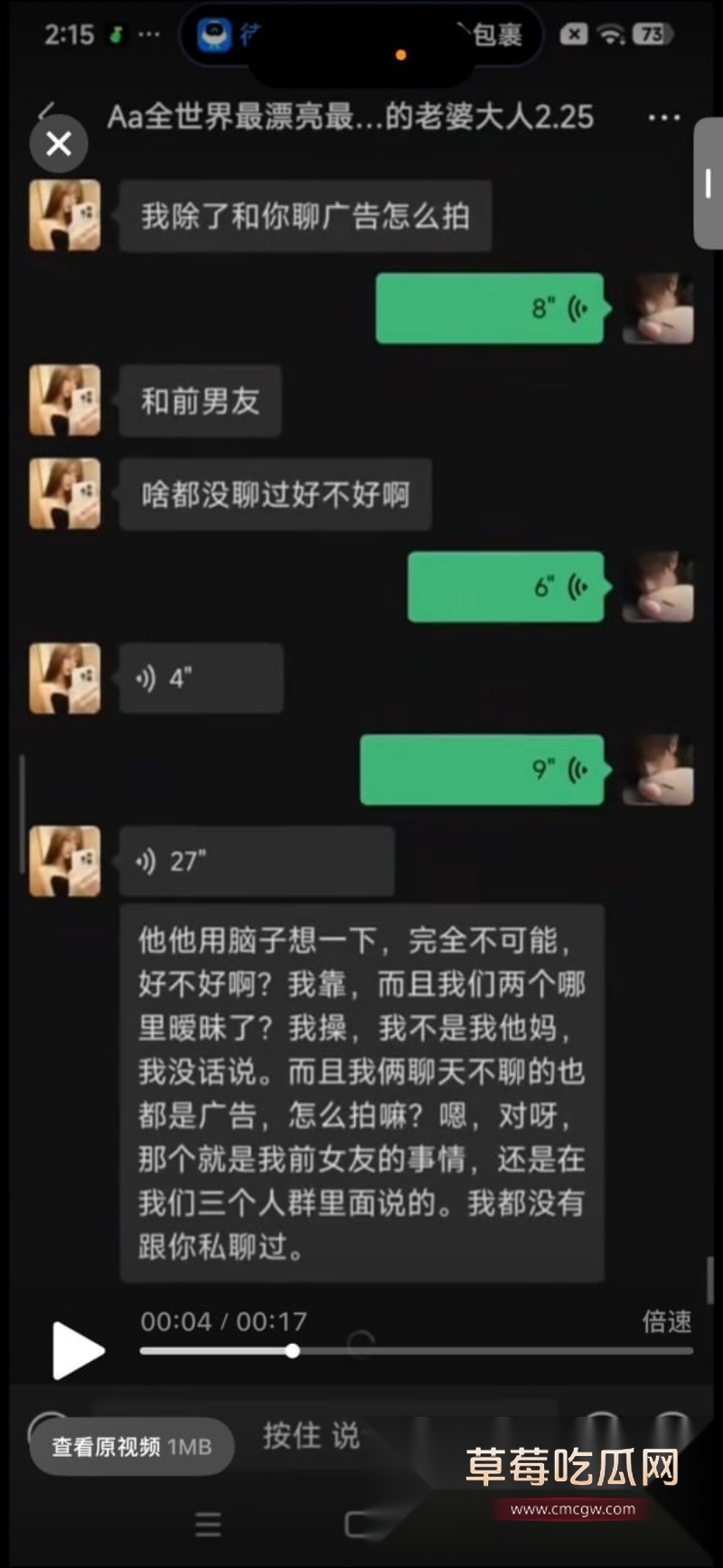Play the 4" voice message bubble
Screen dimensions: 723x1568
point(201,678)
